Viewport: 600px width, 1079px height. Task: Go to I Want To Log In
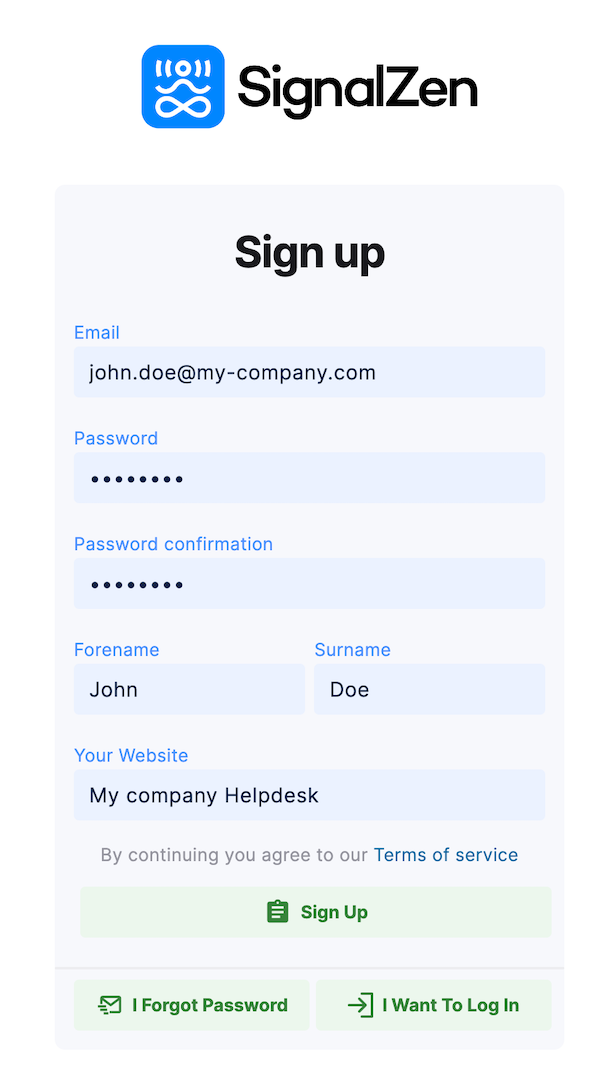tap(433, 1005)
